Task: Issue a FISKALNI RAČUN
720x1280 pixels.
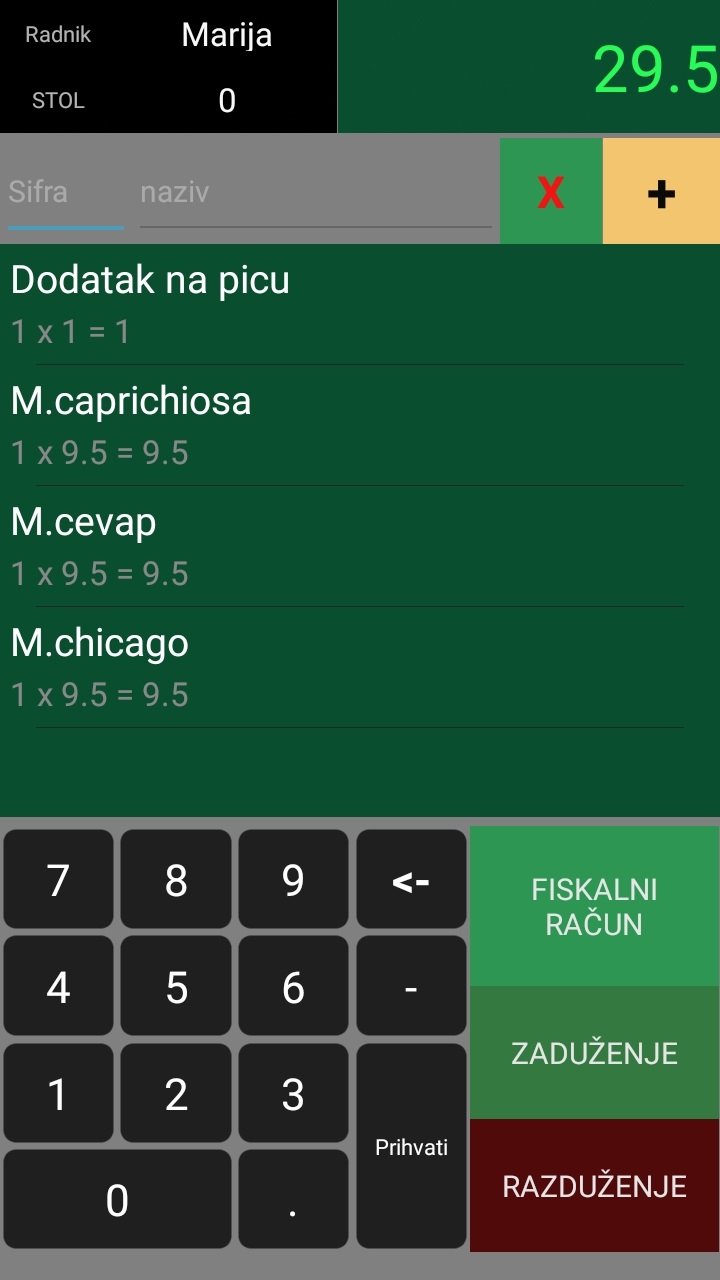Action: (x=594, y=906)
